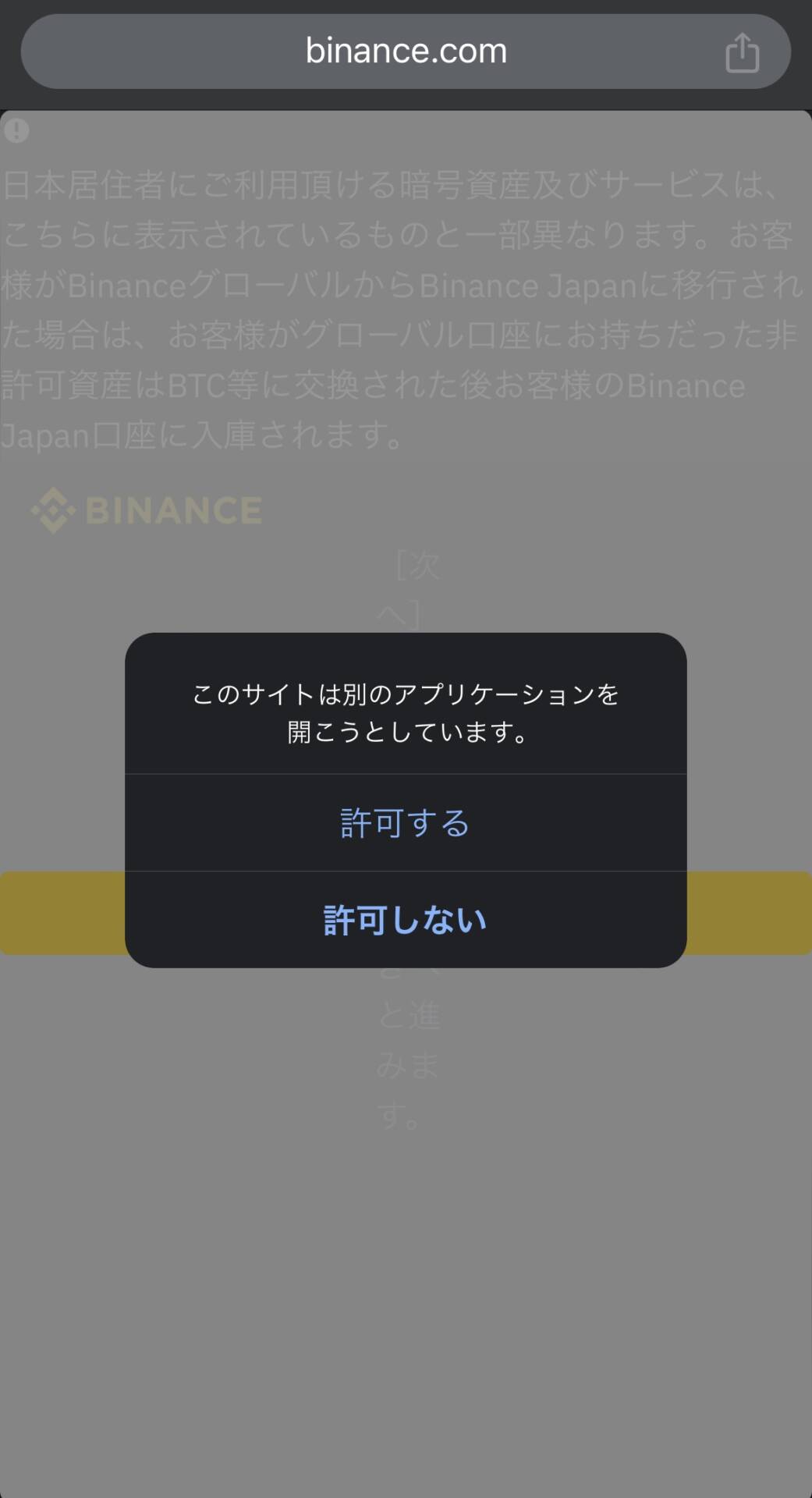Image resolution: width=812 pixels, height=1498 pixels.
Task: Choose 許可しない to deny opening the app
Action: point(406,920)
